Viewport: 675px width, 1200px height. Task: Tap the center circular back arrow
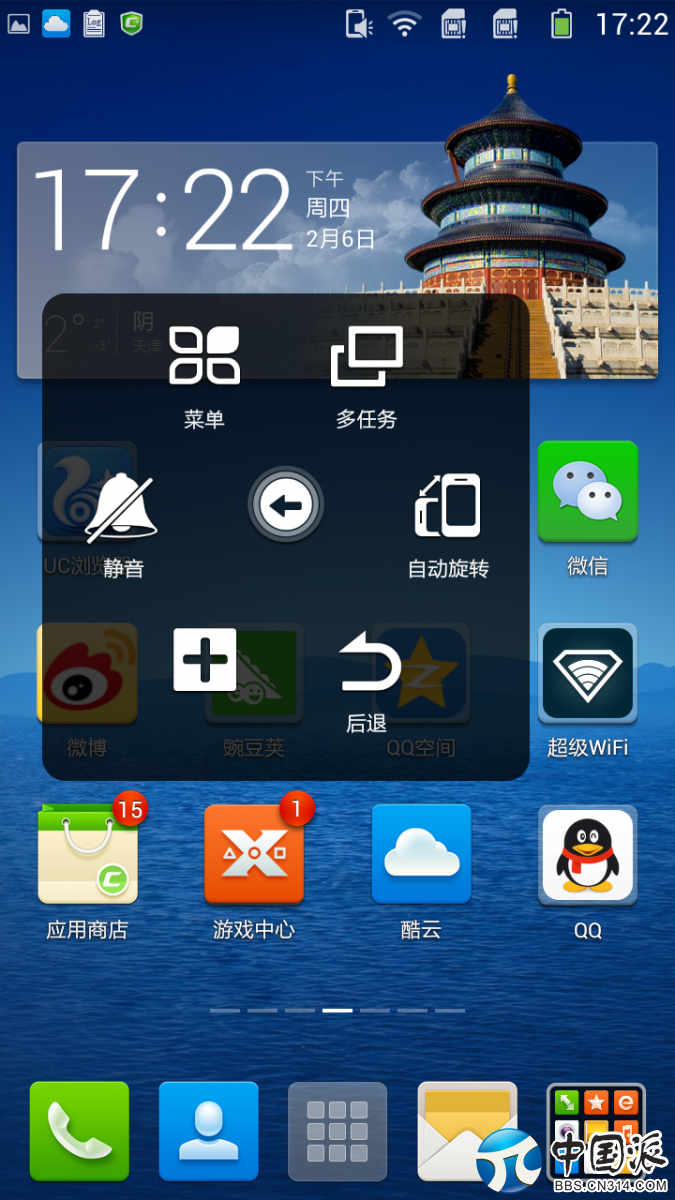(286, 506)
